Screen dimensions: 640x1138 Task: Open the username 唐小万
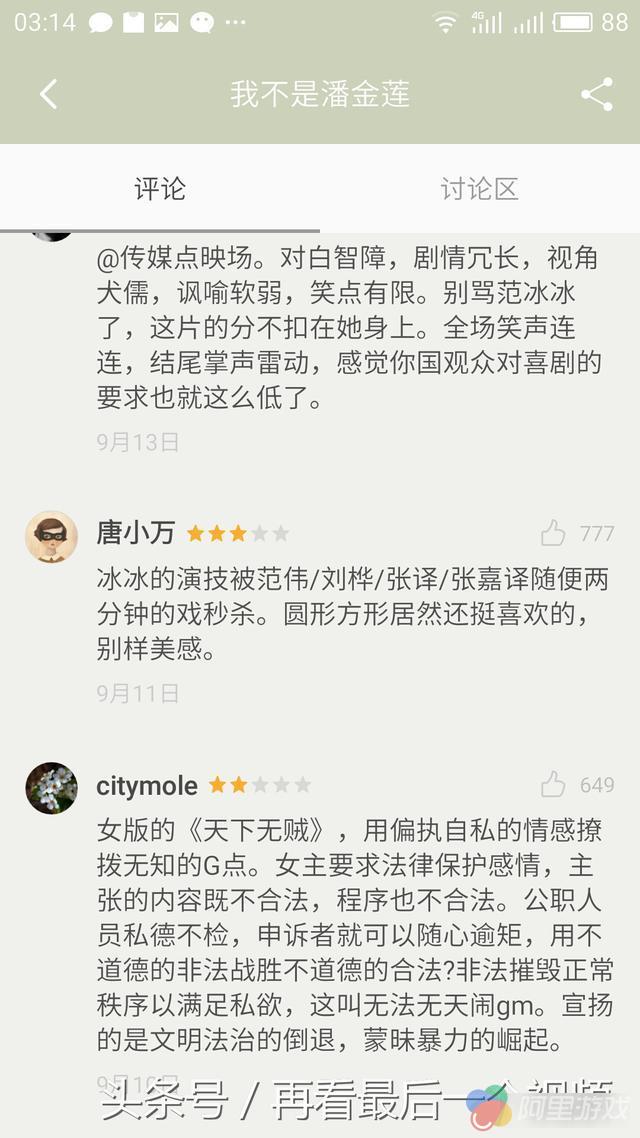(135, 533)
